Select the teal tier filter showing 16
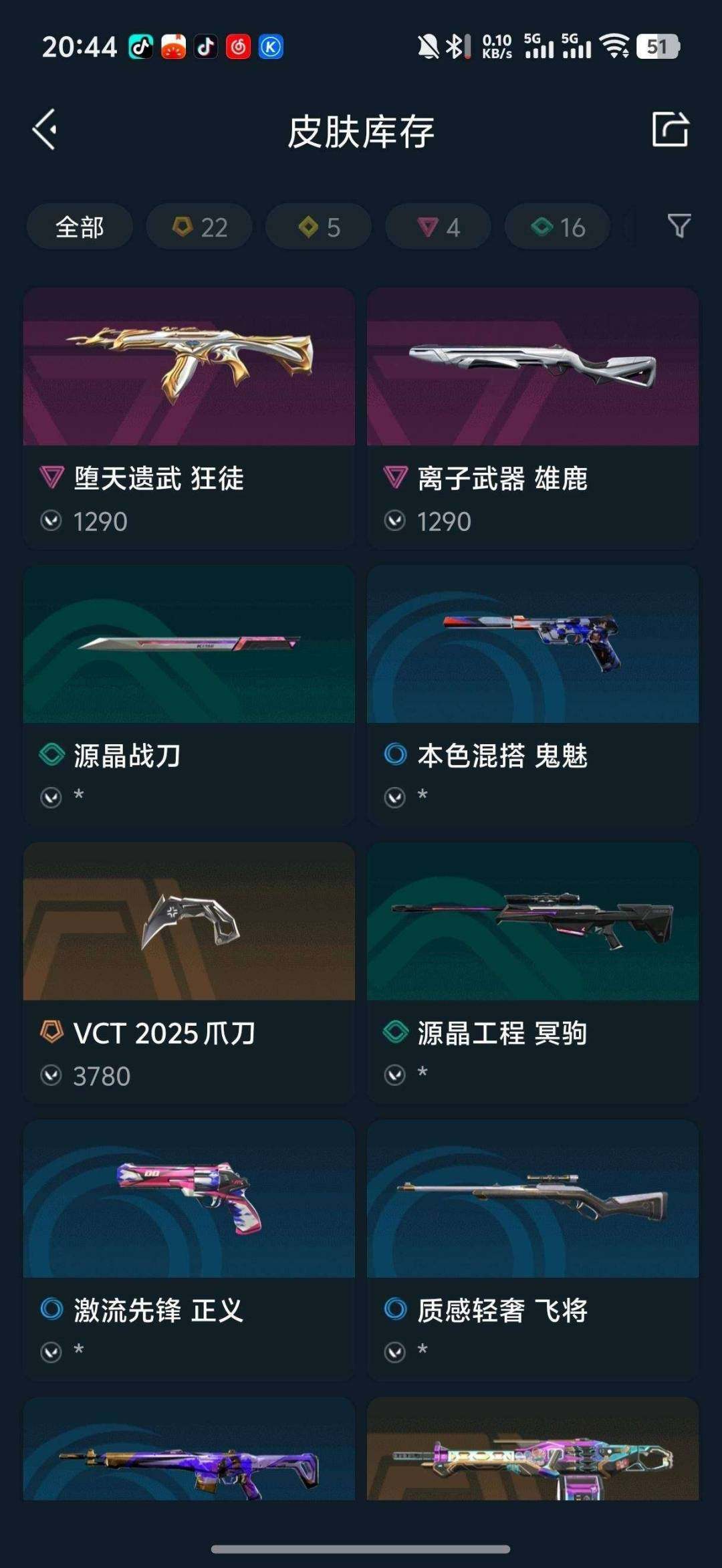 (x=557, y=227)
